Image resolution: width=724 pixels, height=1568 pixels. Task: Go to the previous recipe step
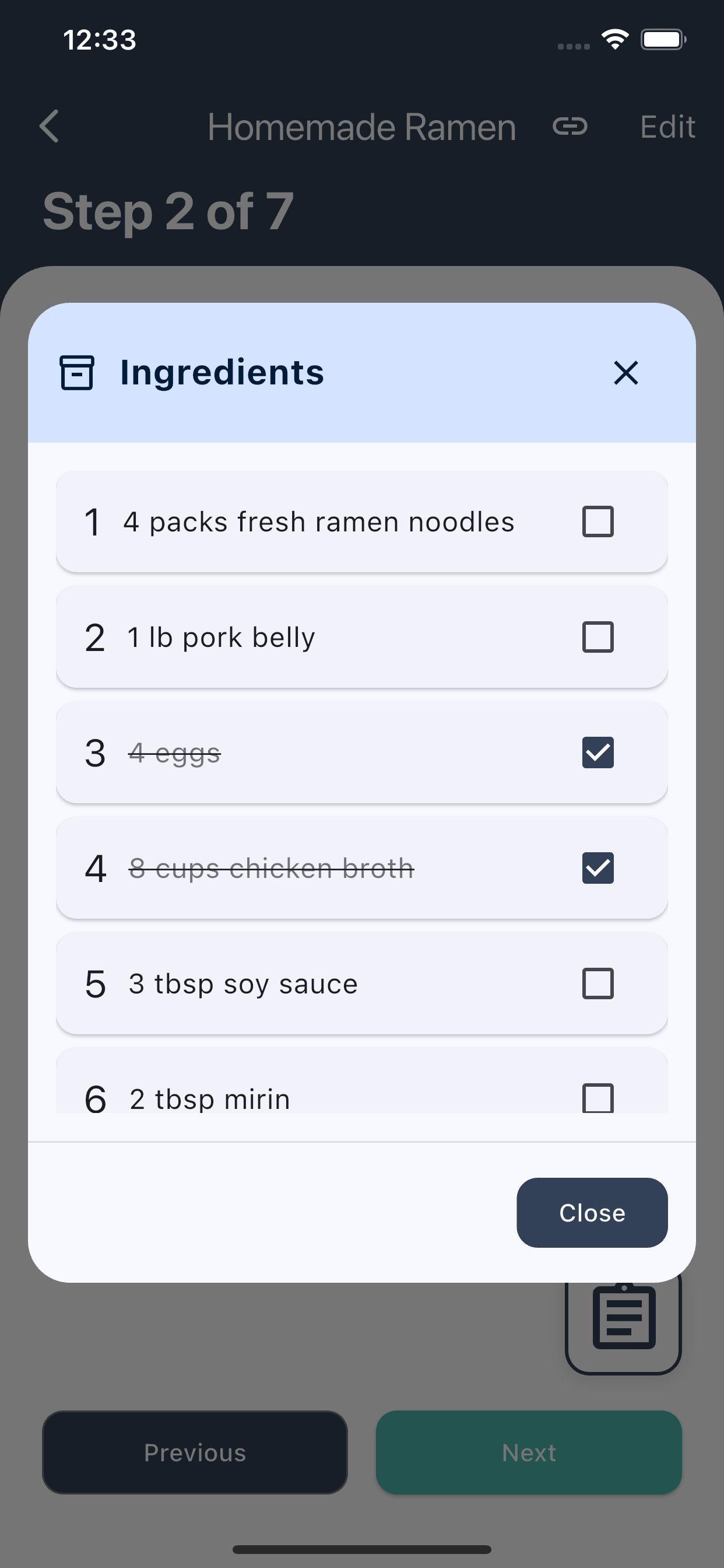[194, 1453]
